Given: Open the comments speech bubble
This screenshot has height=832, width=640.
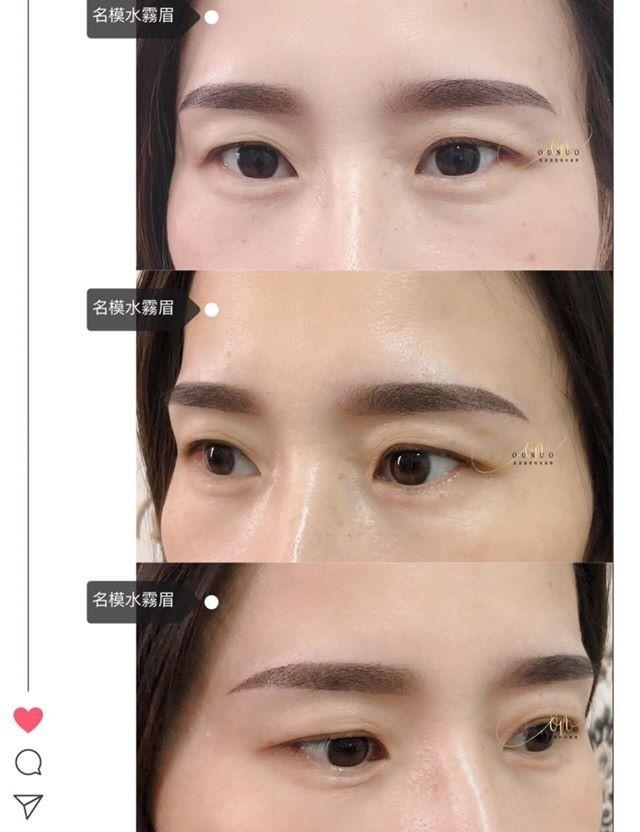Looking at the screenshot, I should [28, 762].
